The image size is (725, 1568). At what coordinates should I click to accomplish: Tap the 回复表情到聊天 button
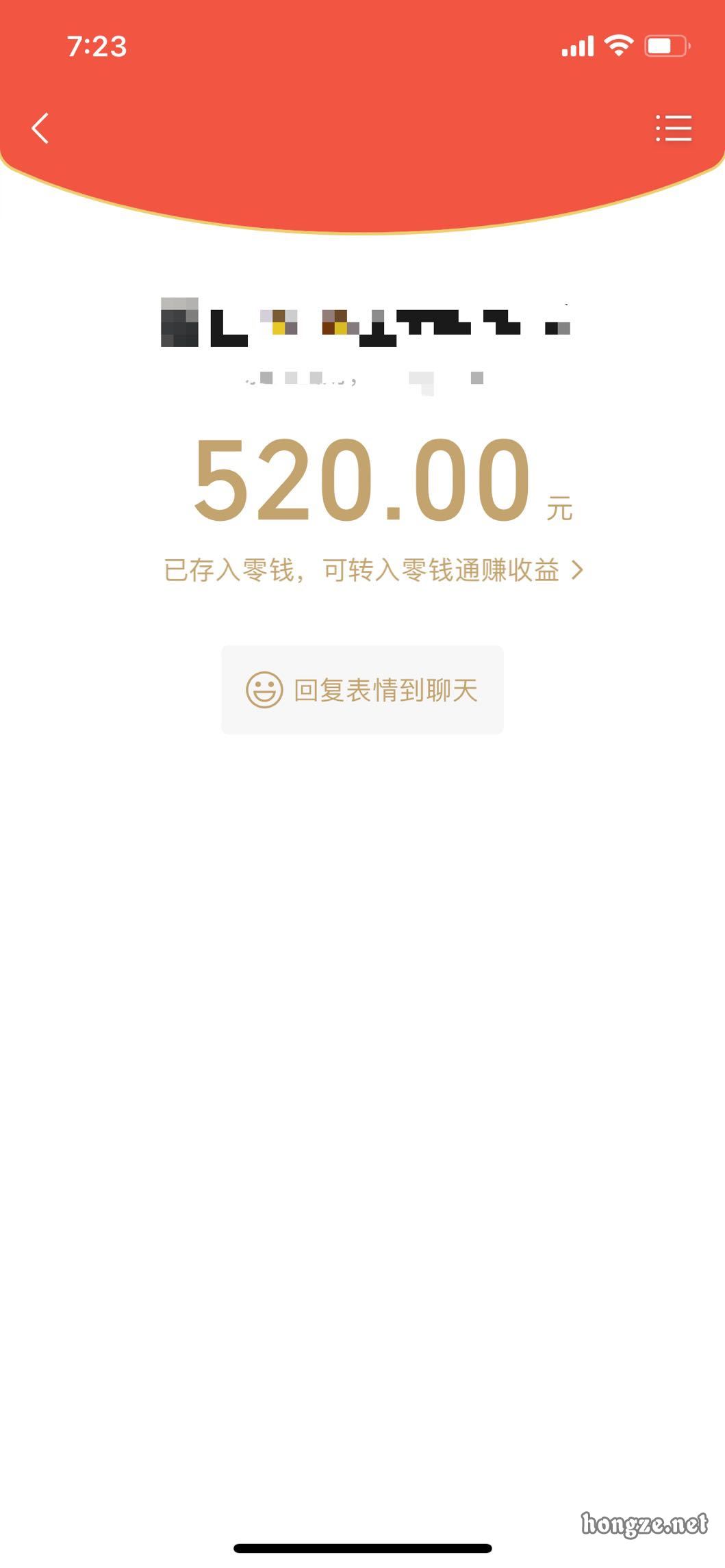point(362,689)
